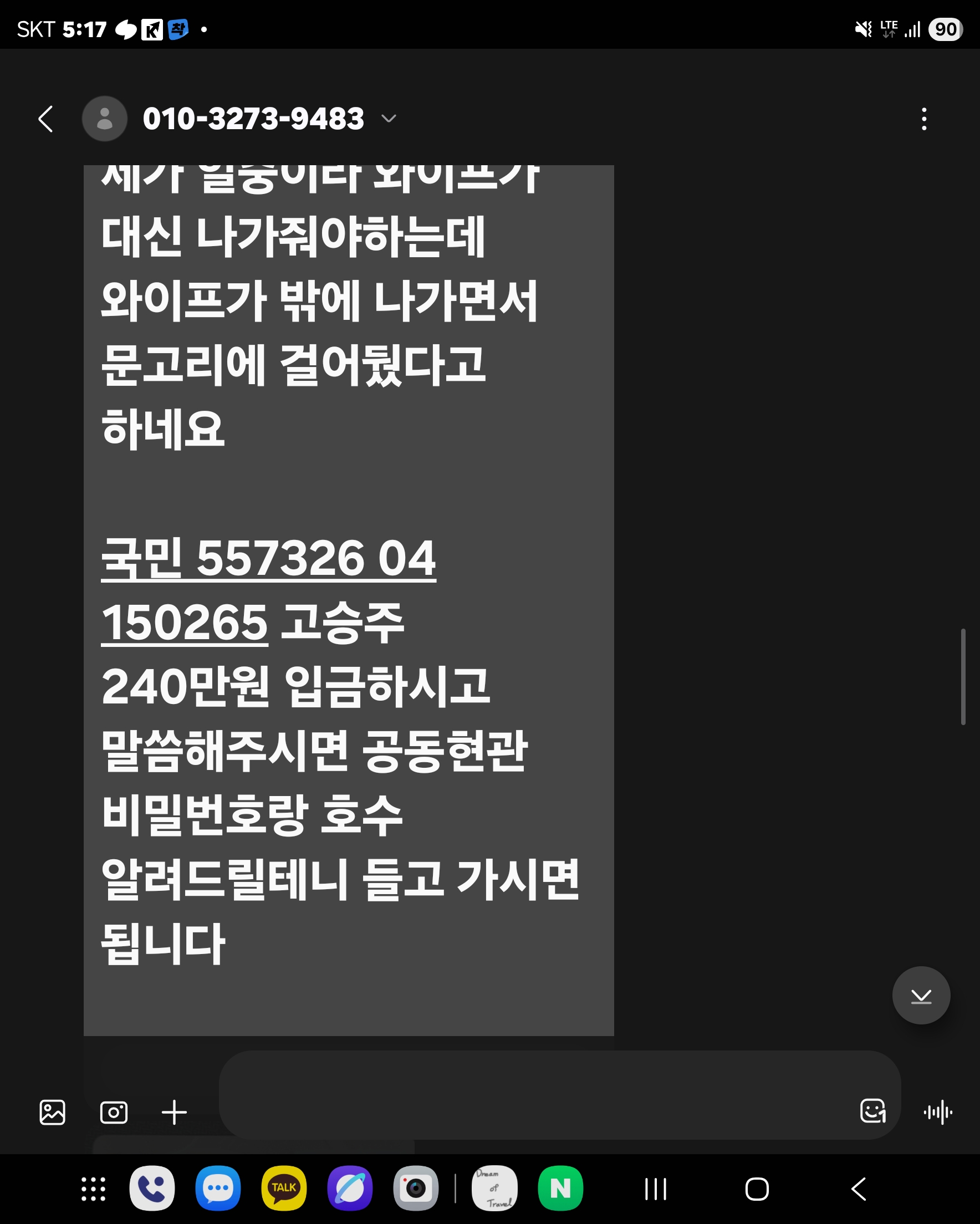Screen dimensions: 980x1224
Task: Launch the Camera app from the taskbar
Action: (416, 1189)
